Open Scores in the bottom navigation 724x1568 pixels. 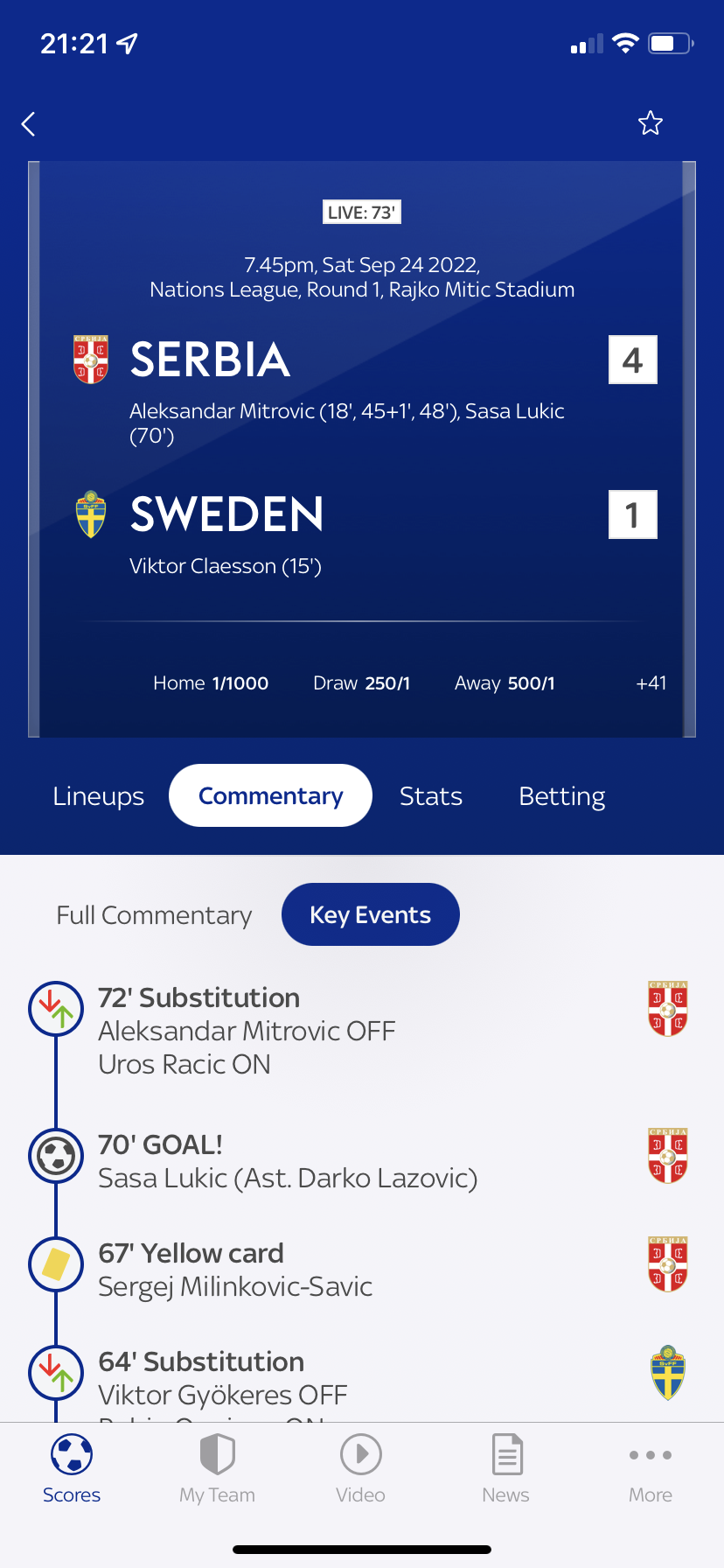coord(72,1469)
